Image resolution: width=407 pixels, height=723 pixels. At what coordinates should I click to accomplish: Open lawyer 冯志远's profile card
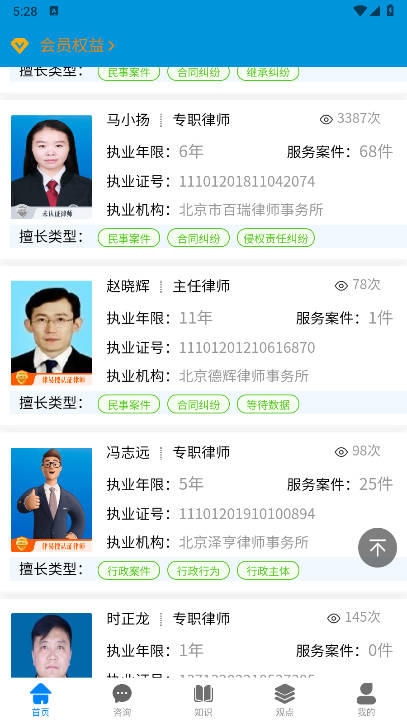pos(203,512)
